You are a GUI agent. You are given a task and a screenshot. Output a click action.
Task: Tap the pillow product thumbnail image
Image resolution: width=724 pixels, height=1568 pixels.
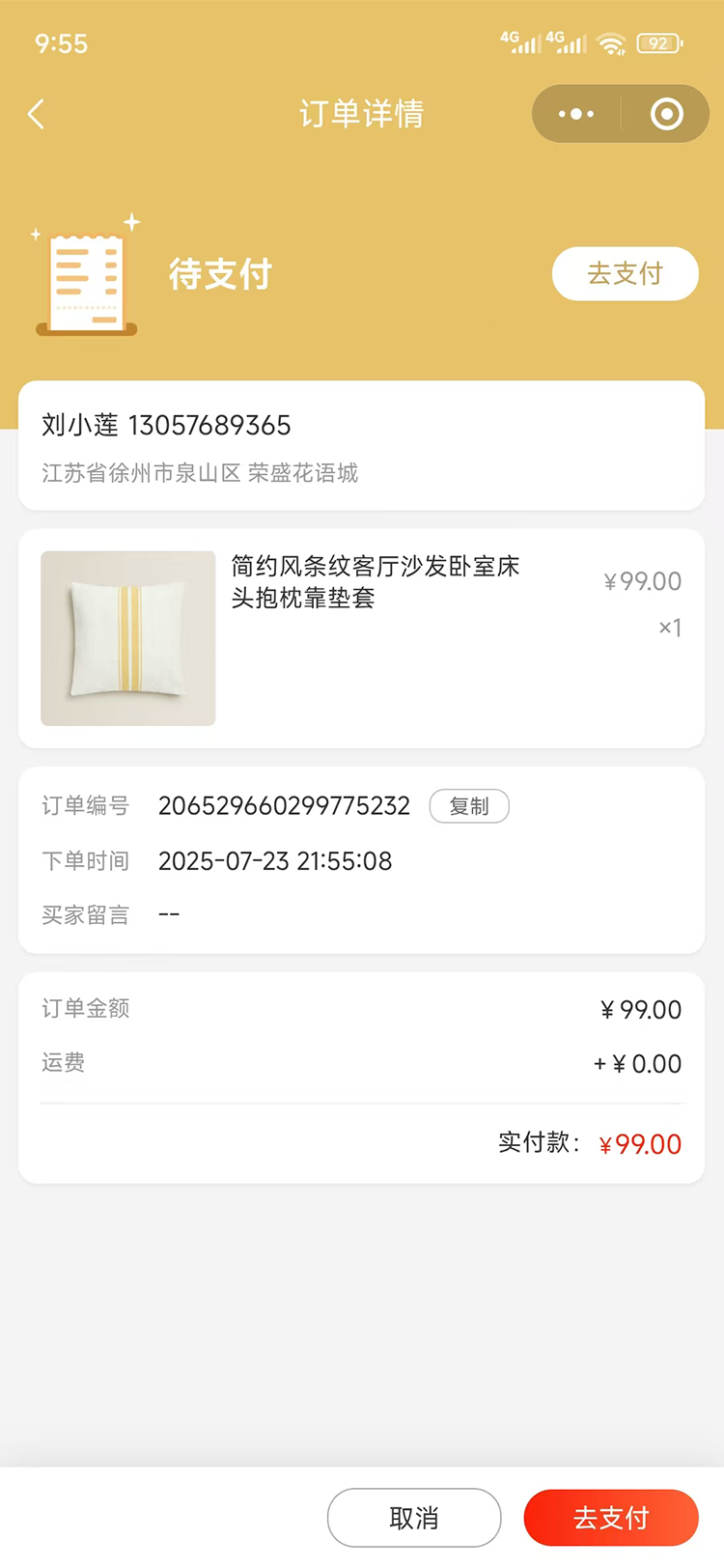[127, 638]
